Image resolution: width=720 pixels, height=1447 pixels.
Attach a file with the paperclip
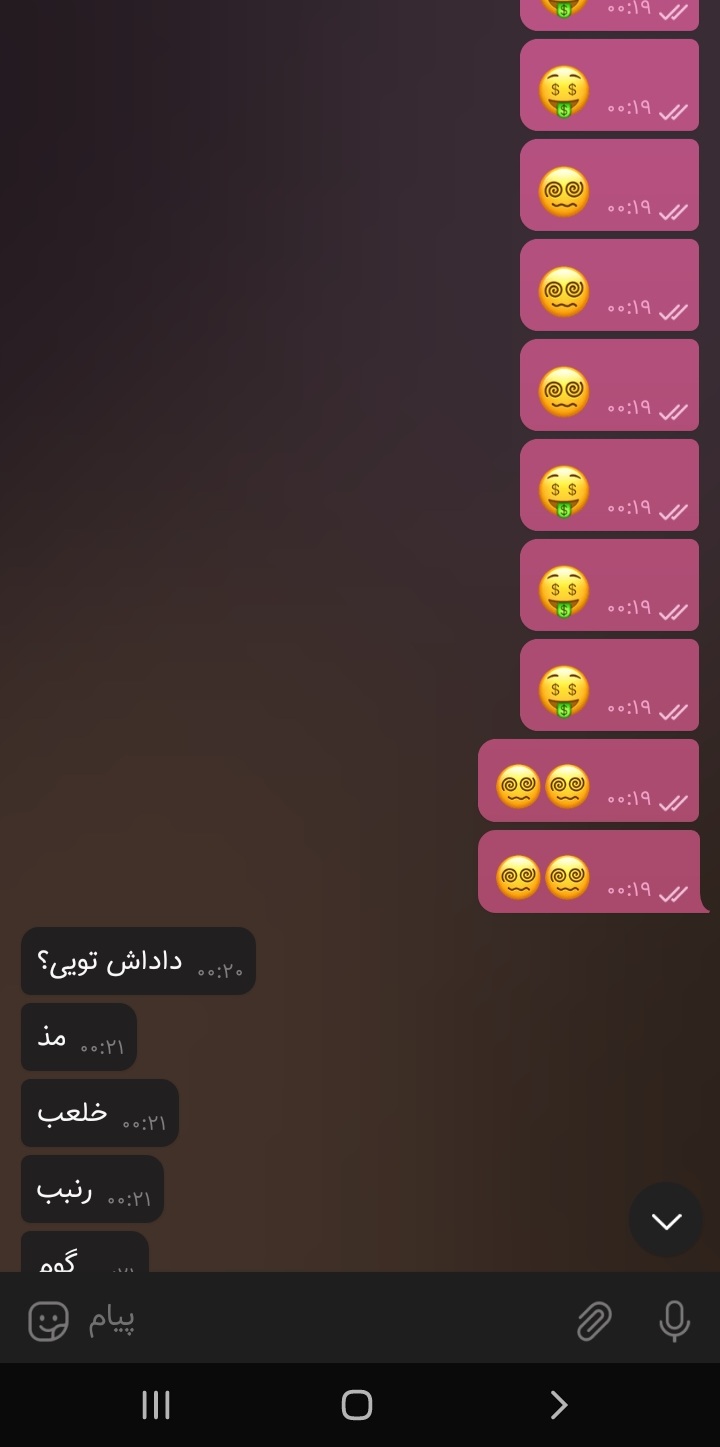[594, 1321]
